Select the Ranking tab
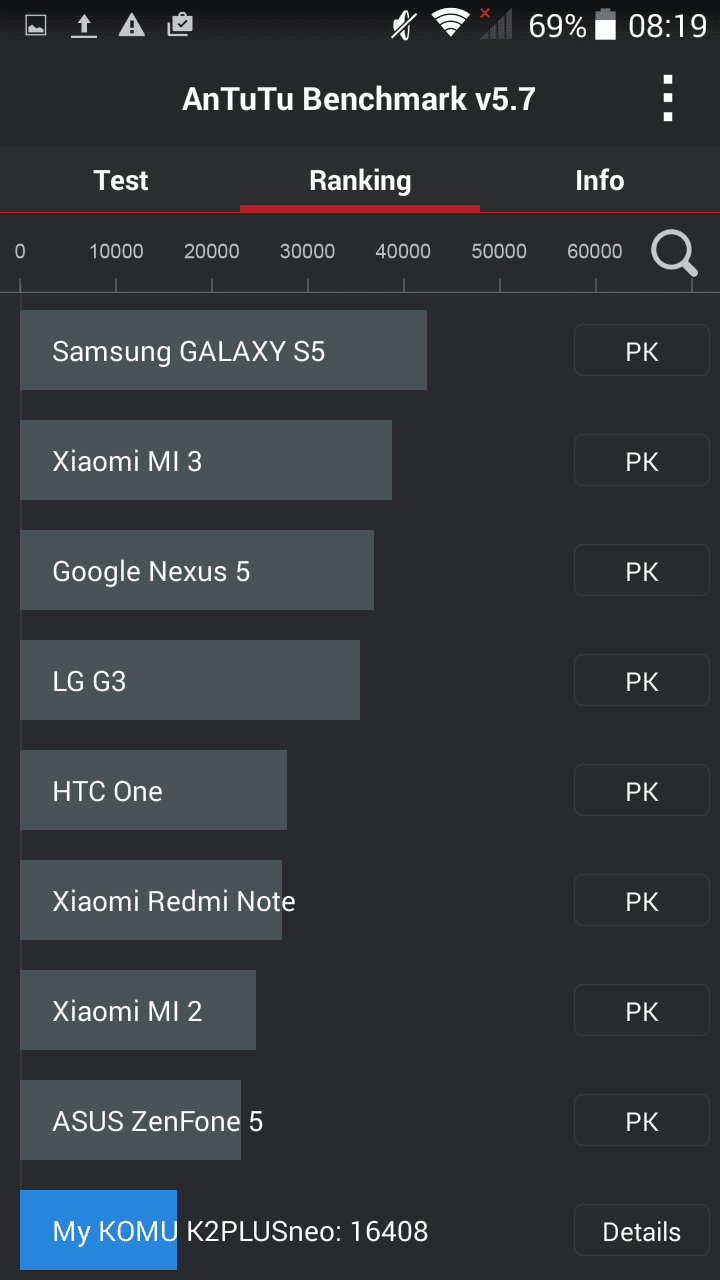Screen dimensions: 720x1280 coord(360,181)
